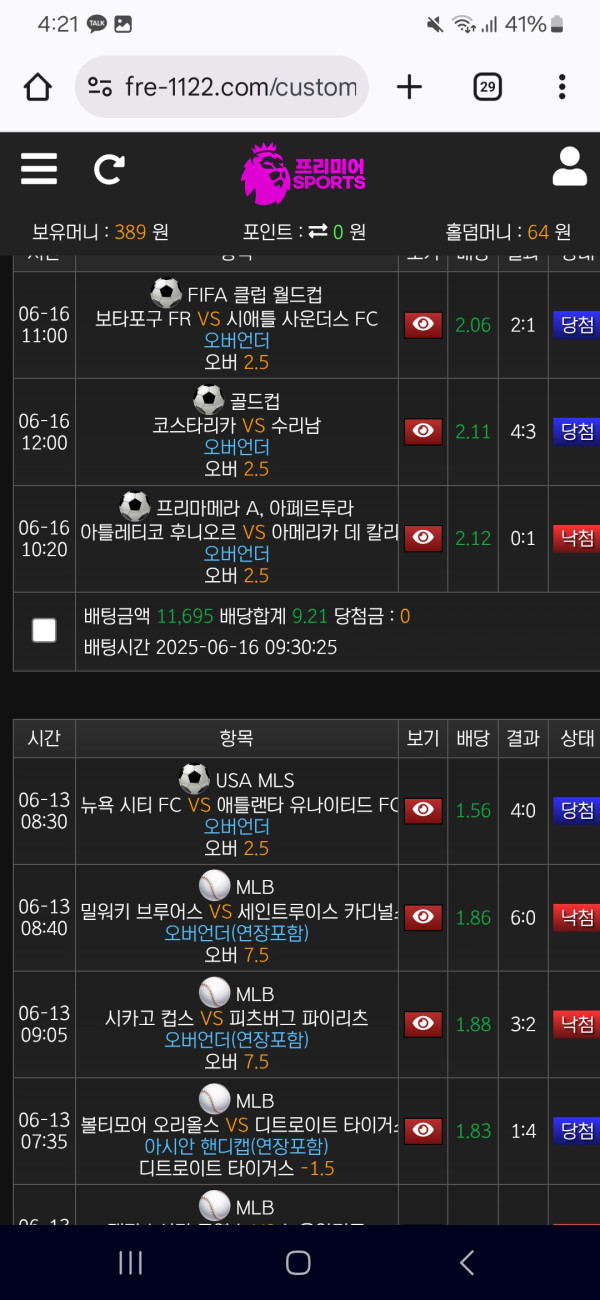600x1300 pixels.
Task: Open the tab switcher showing 29
Action: coord(487,87)
